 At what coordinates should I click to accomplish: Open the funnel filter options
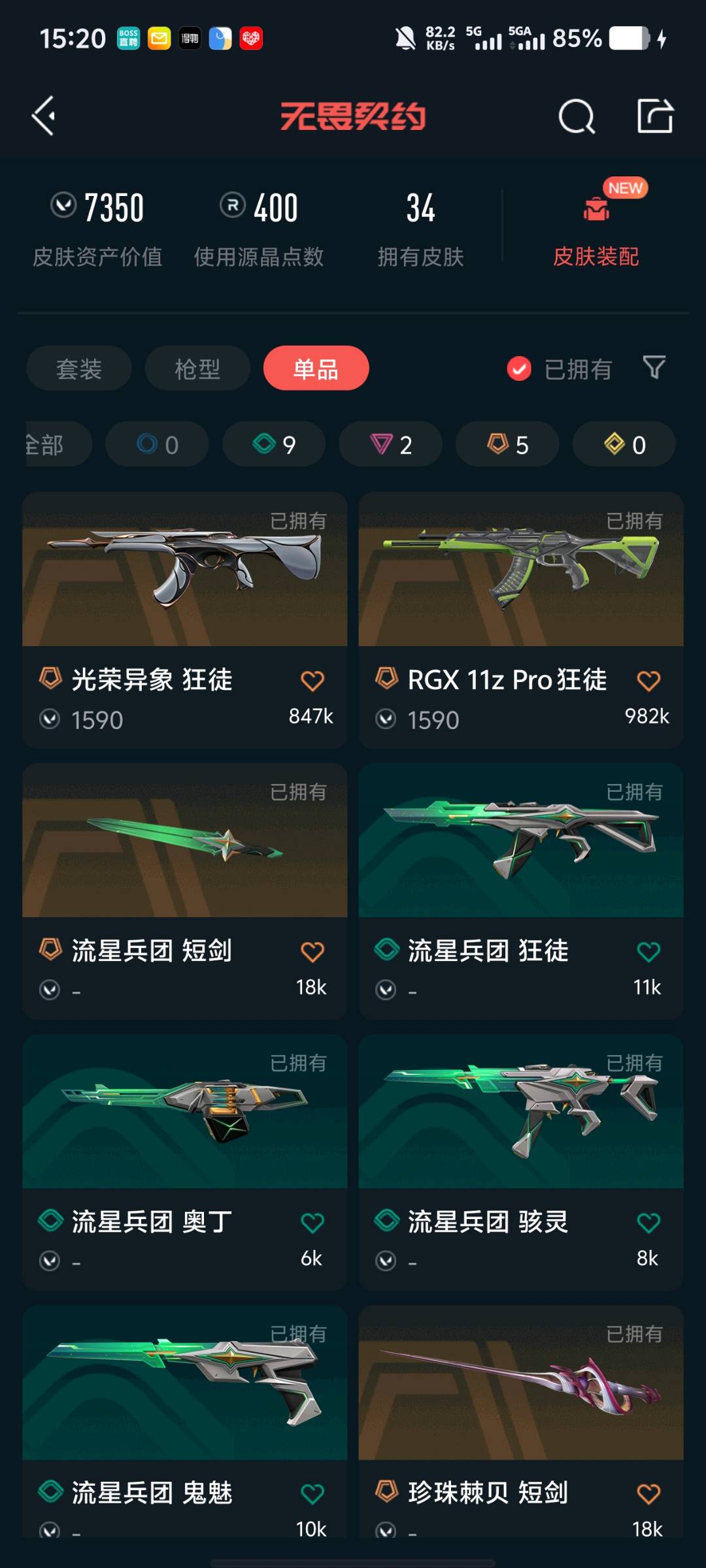654,367
